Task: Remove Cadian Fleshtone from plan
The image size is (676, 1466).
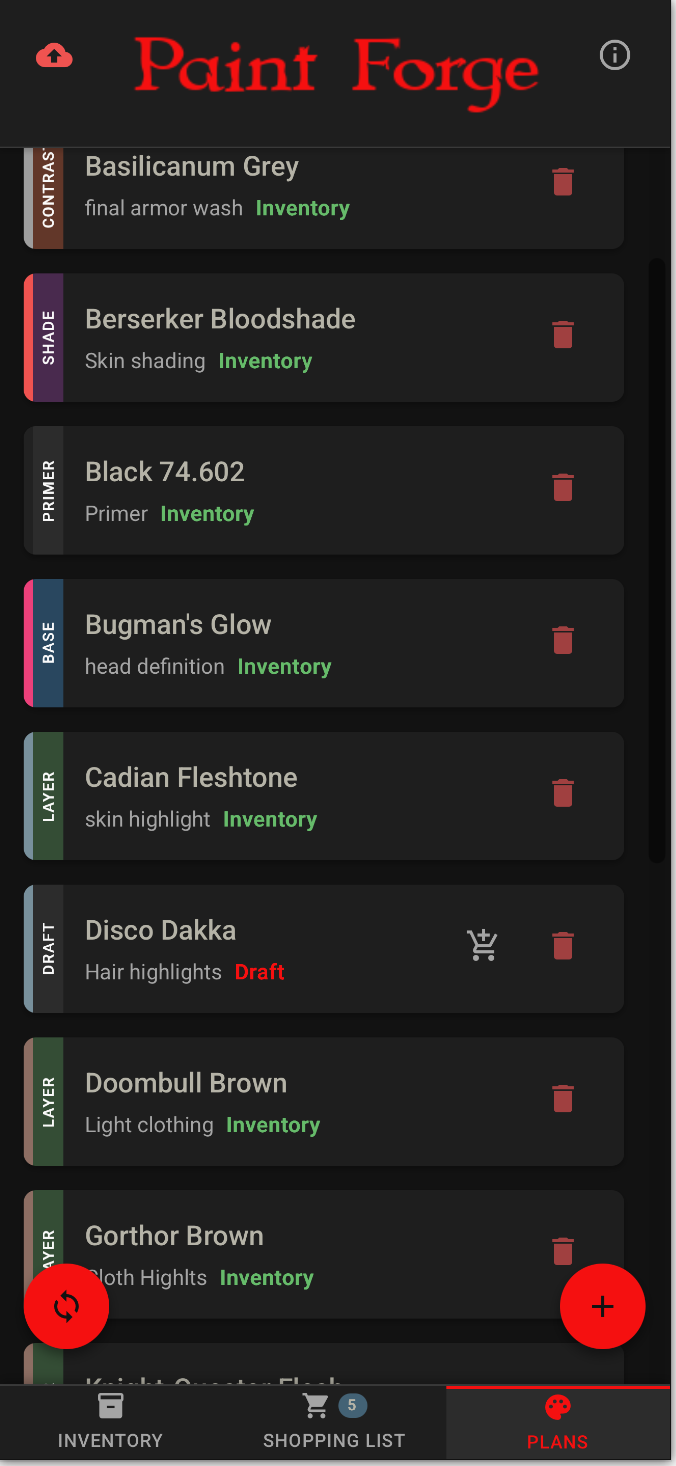Action: (563, 793)
